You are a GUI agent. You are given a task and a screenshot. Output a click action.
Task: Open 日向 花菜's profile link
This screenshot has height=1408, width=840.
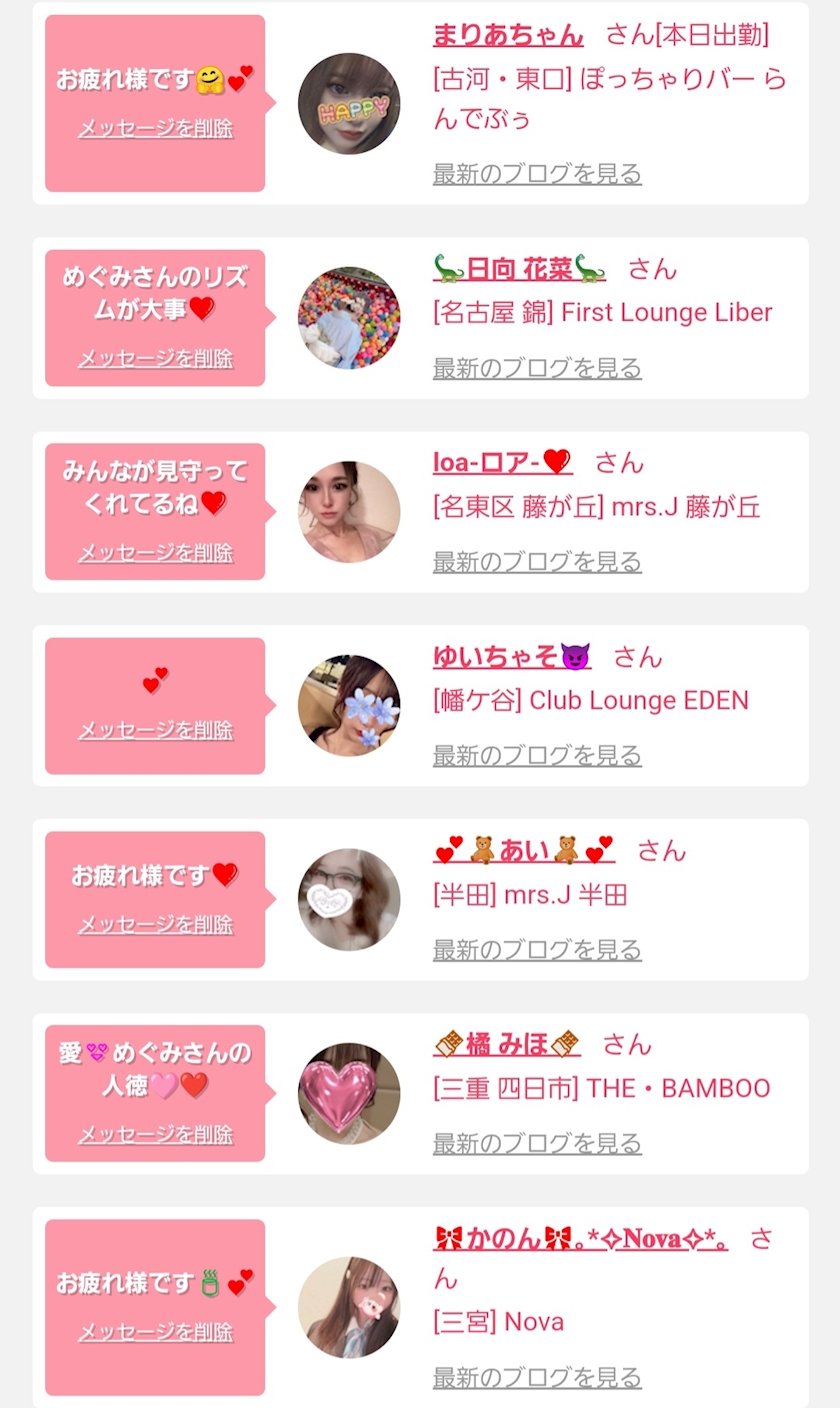pos(520,268)
